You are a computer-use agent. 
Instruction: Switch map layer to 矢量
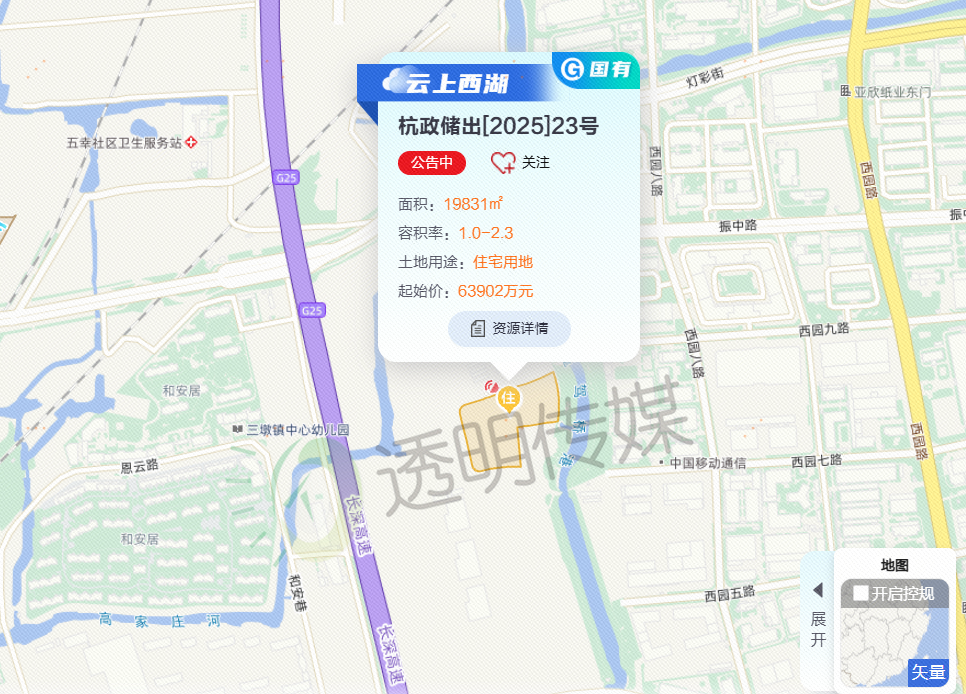point(927,672)
